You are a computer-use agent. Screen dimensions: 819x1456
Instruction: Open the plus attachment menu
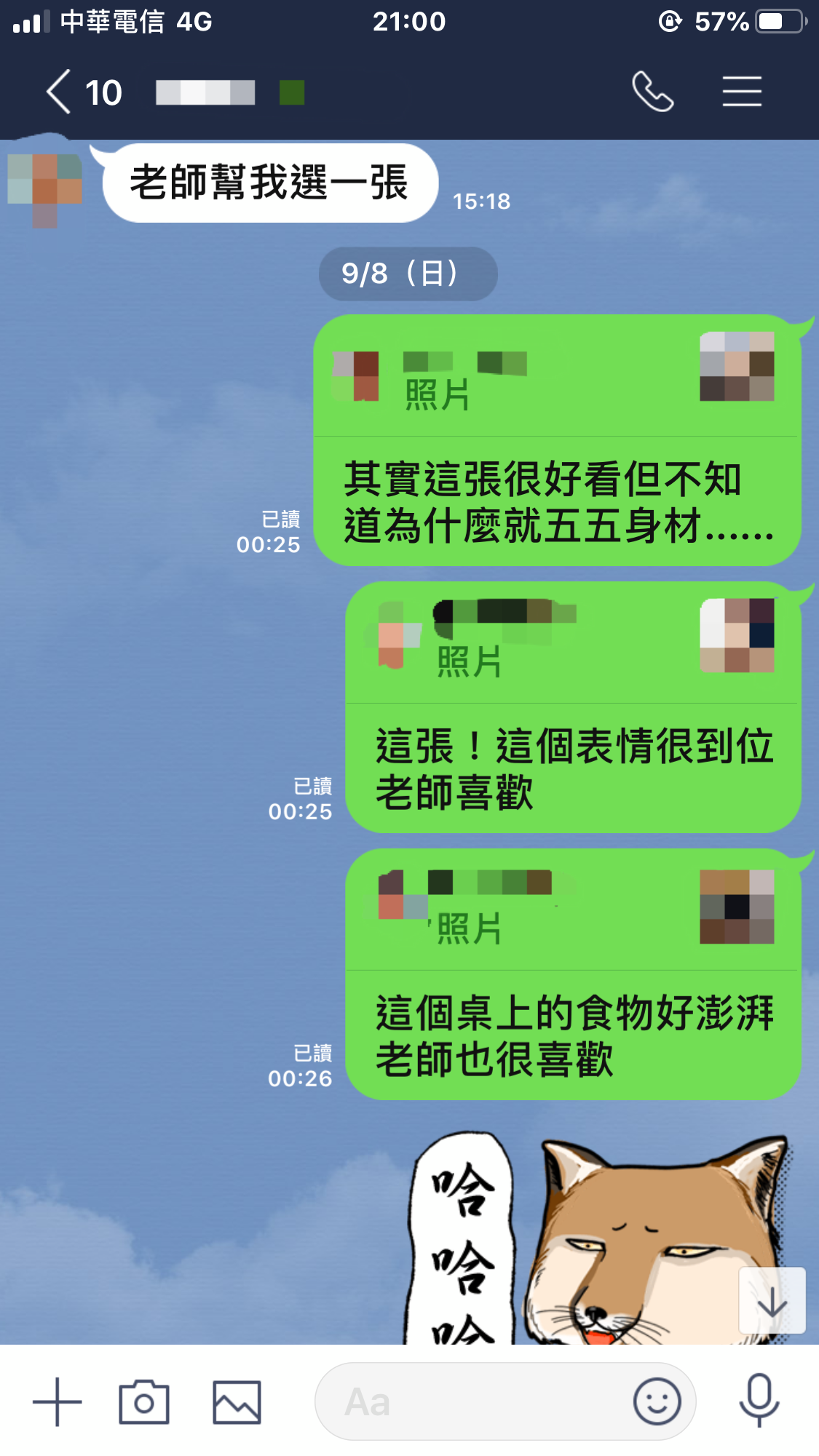pos(57,1401)
